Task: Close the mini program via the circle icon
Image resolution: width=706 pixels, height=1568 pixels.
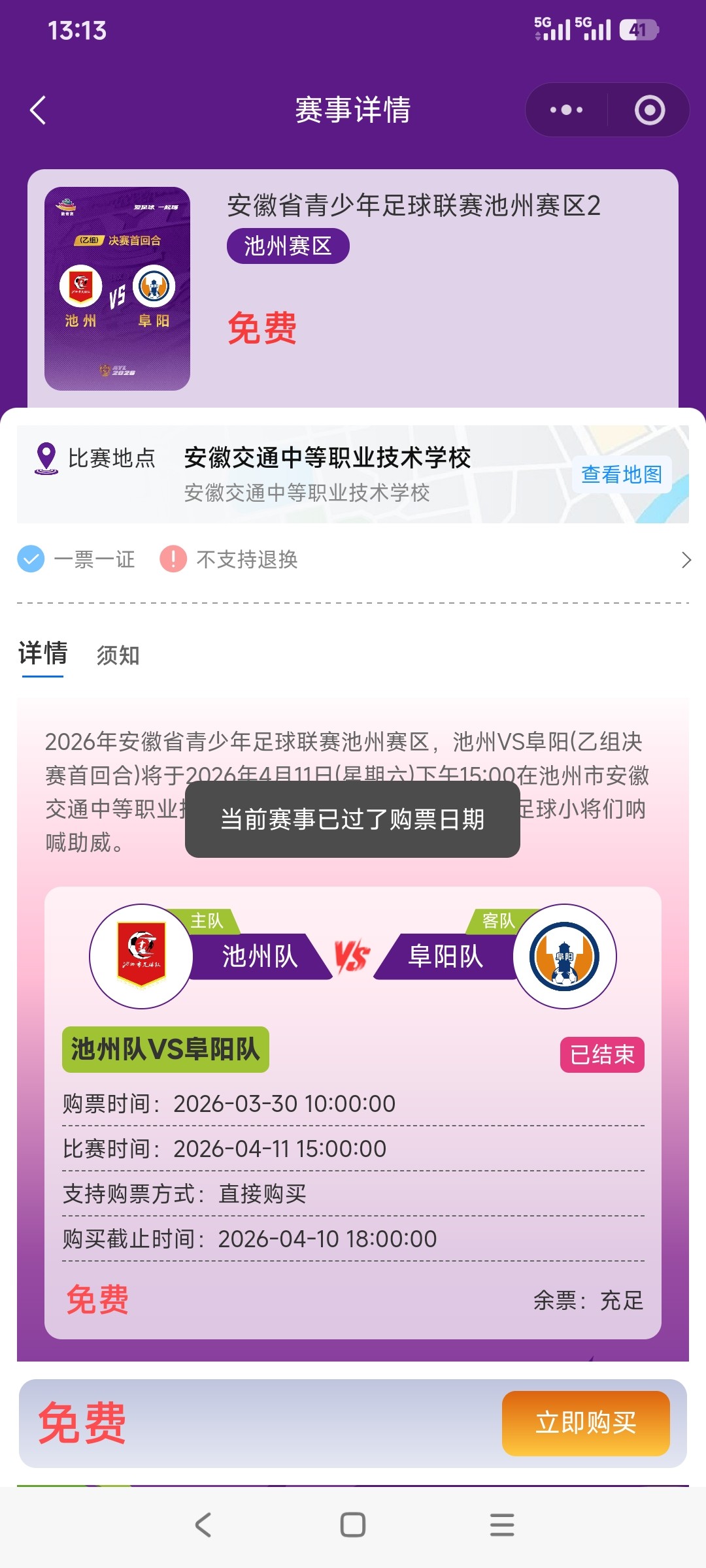Action: click(x=649, y=110)
